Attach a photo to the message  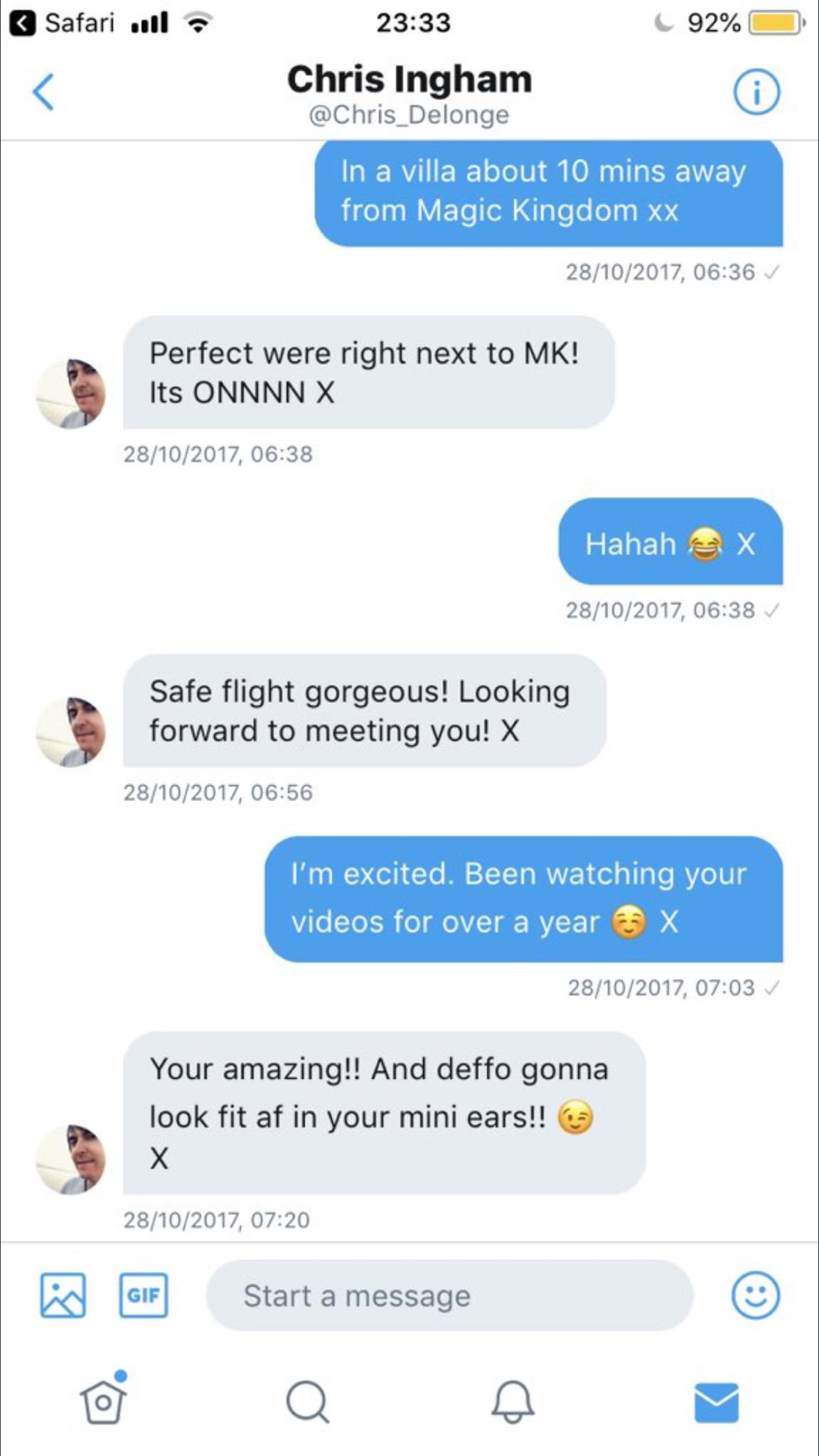tap(63, 1295)
